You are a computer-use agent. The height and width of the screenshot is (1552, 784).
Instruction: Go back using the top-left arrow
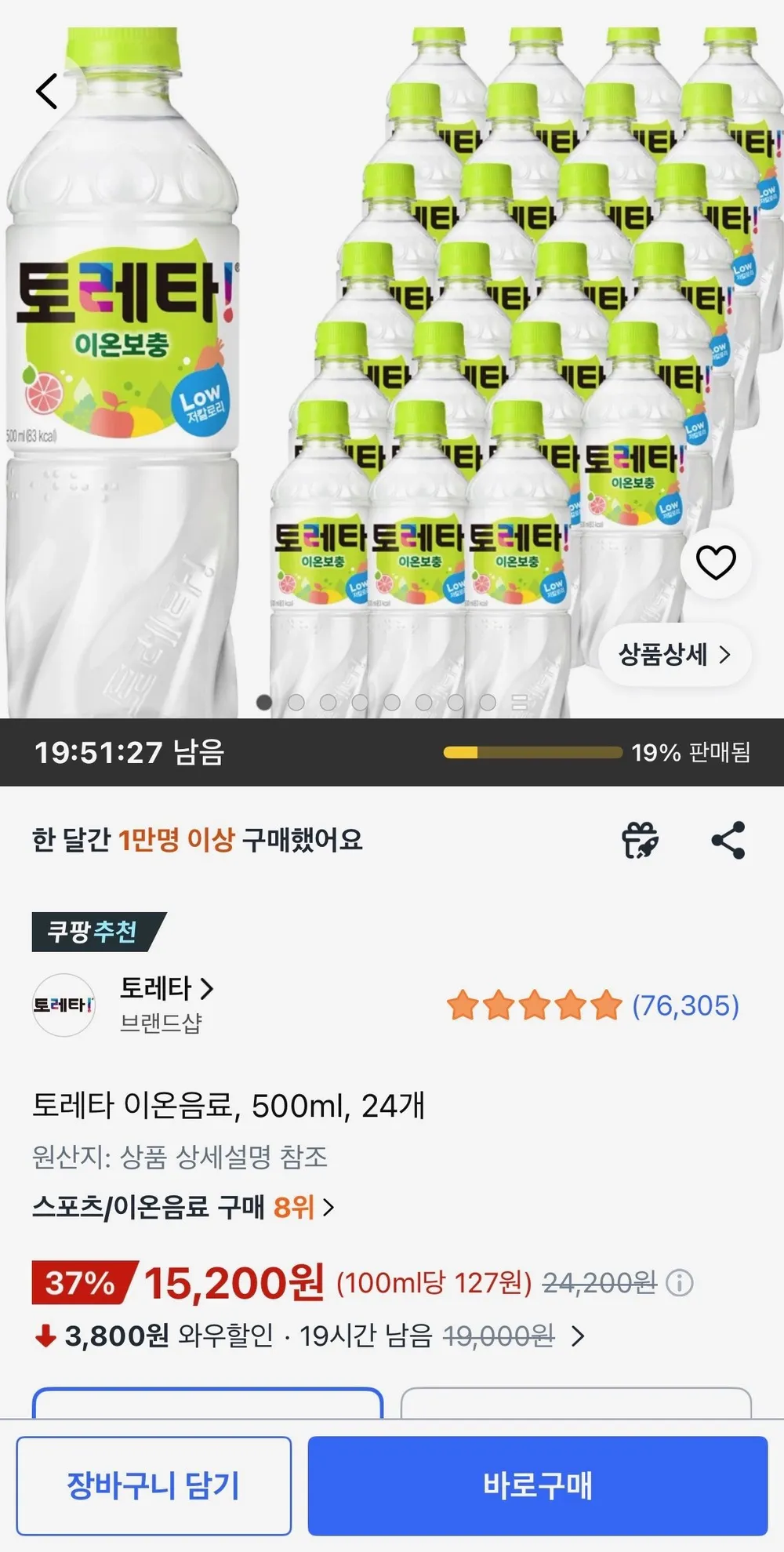[x=47, y=91]
